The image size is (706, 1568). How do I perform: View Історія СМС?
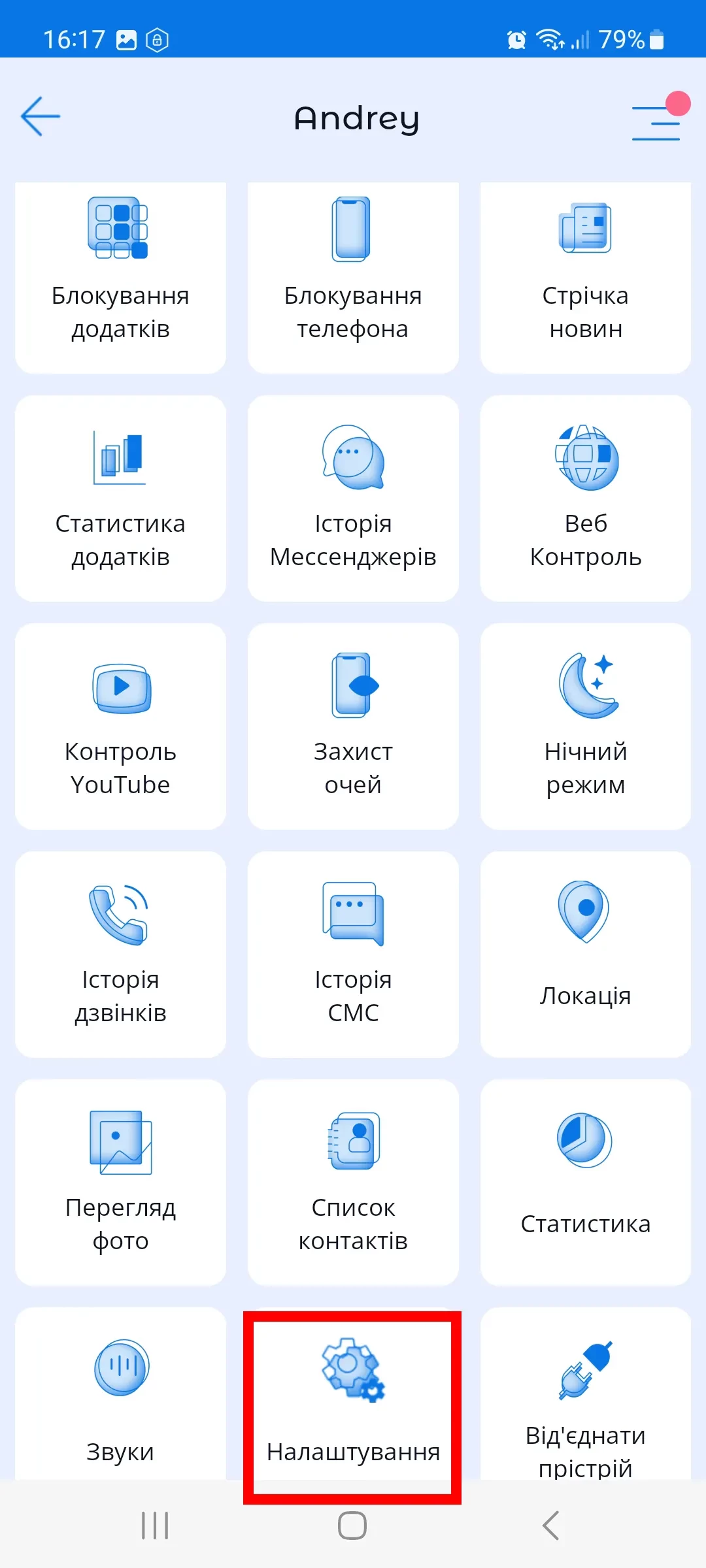(353, 954)
